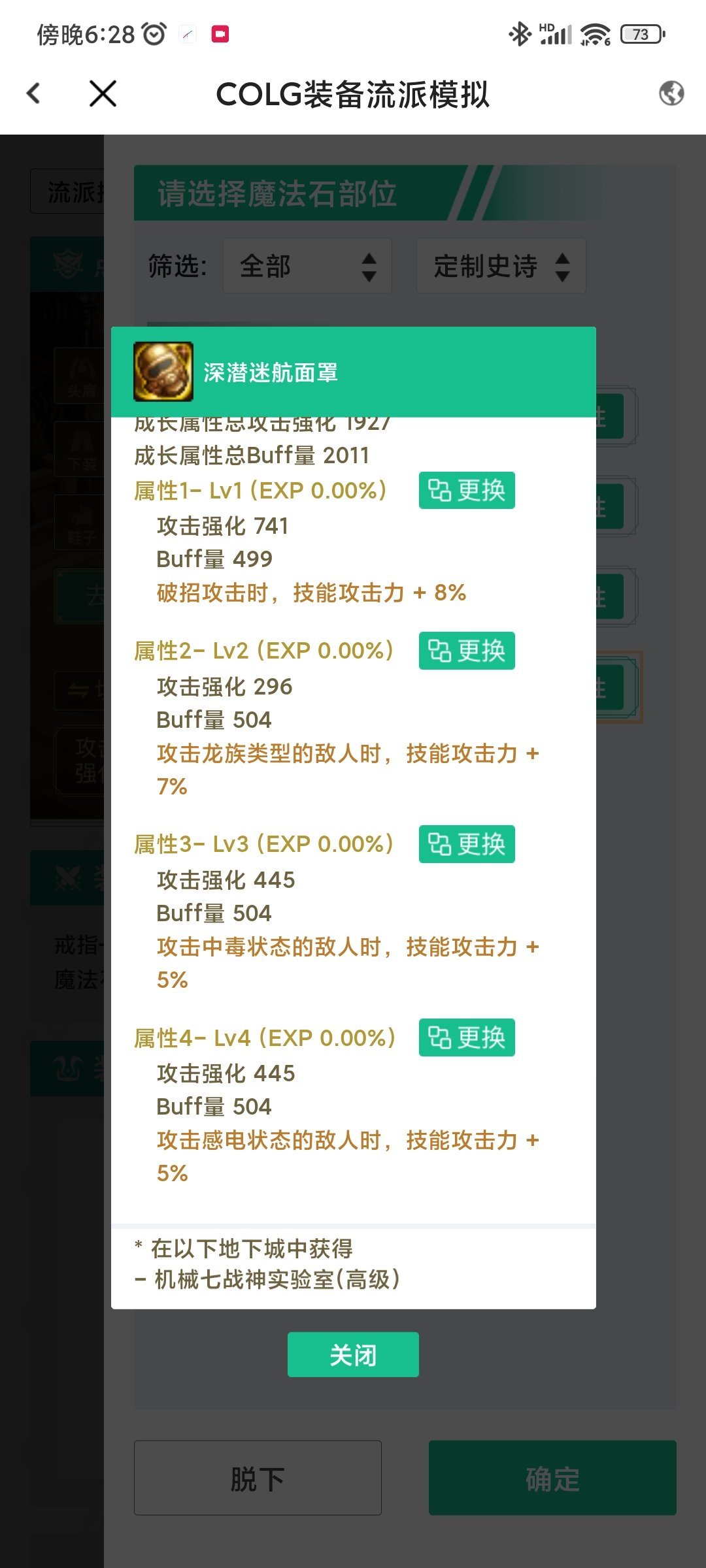This screenshot has height=1568, width=706.
Task: Open the 全部 filter dropdown
Action: click(x=307, y=266)
